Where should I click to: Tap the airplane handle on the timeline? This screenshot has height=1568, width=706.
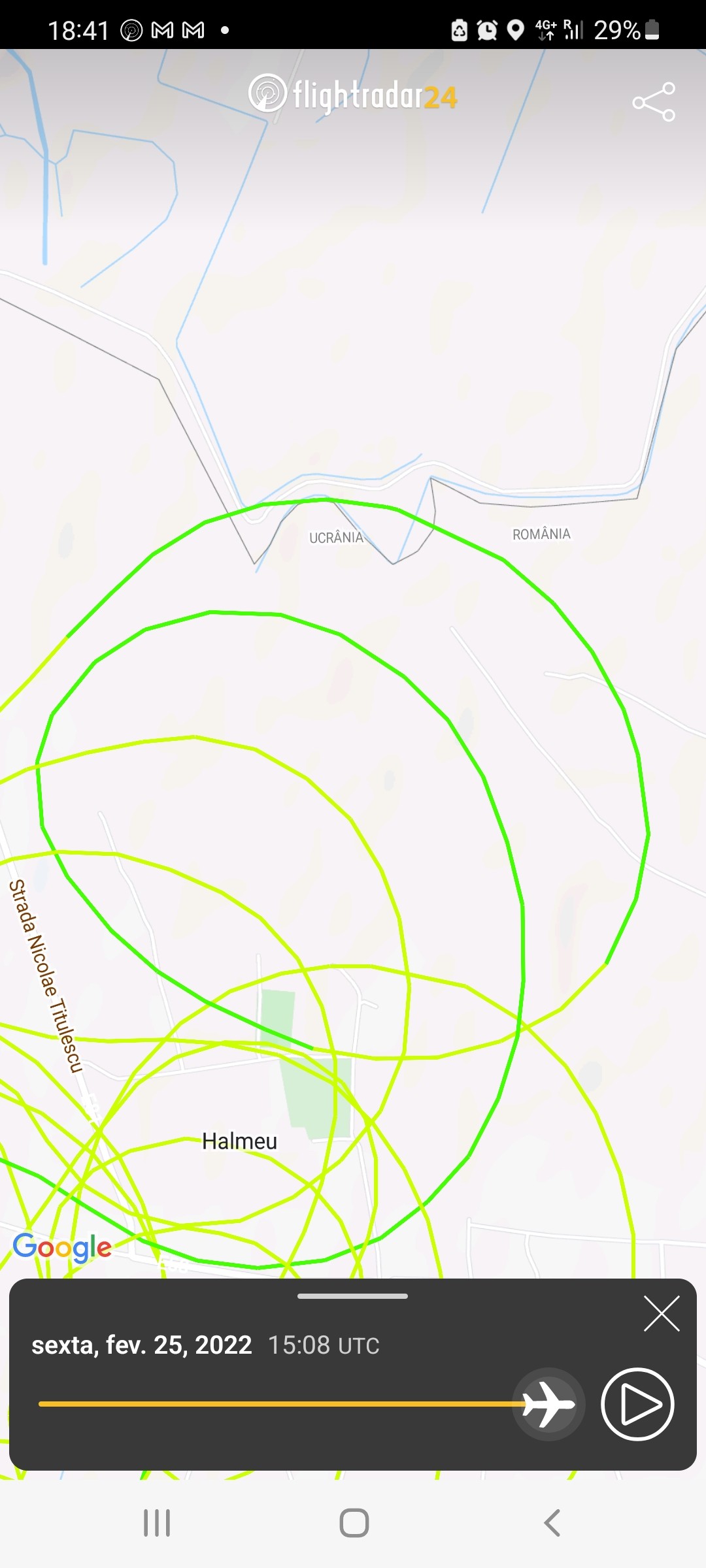[x=548, y=1403]
